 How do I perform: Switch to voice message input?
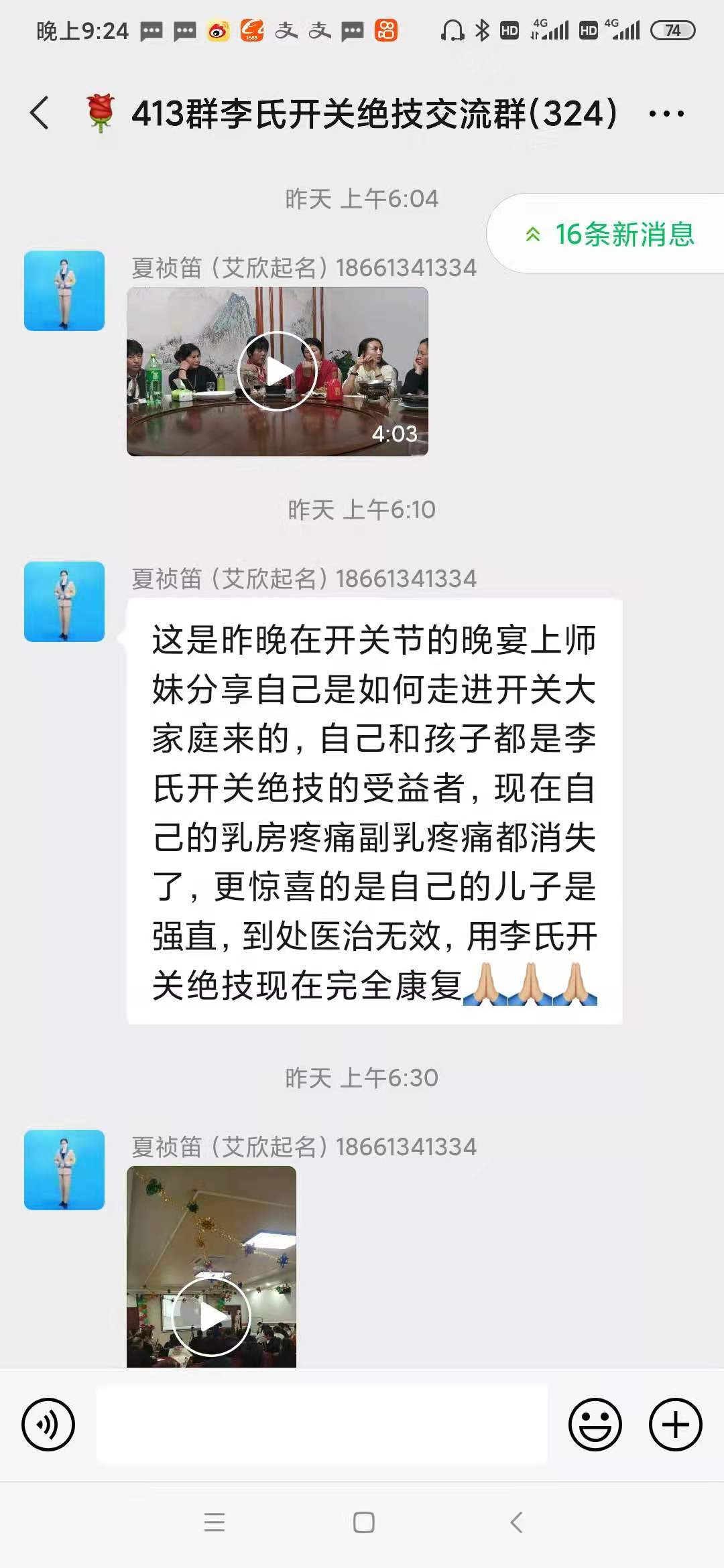[48, 1425]
